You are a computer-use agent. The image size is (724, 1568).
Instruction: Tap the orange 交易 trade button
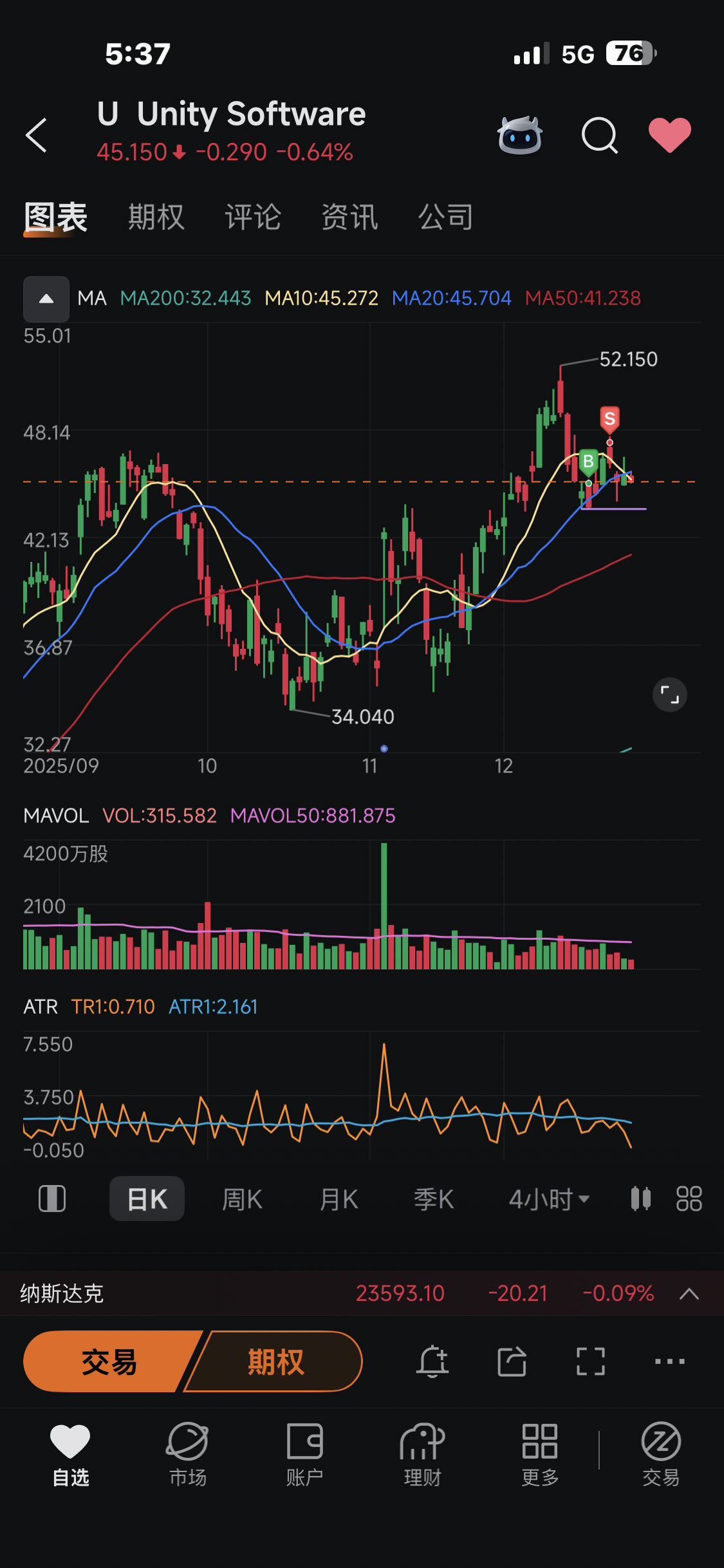(109, 1361)
